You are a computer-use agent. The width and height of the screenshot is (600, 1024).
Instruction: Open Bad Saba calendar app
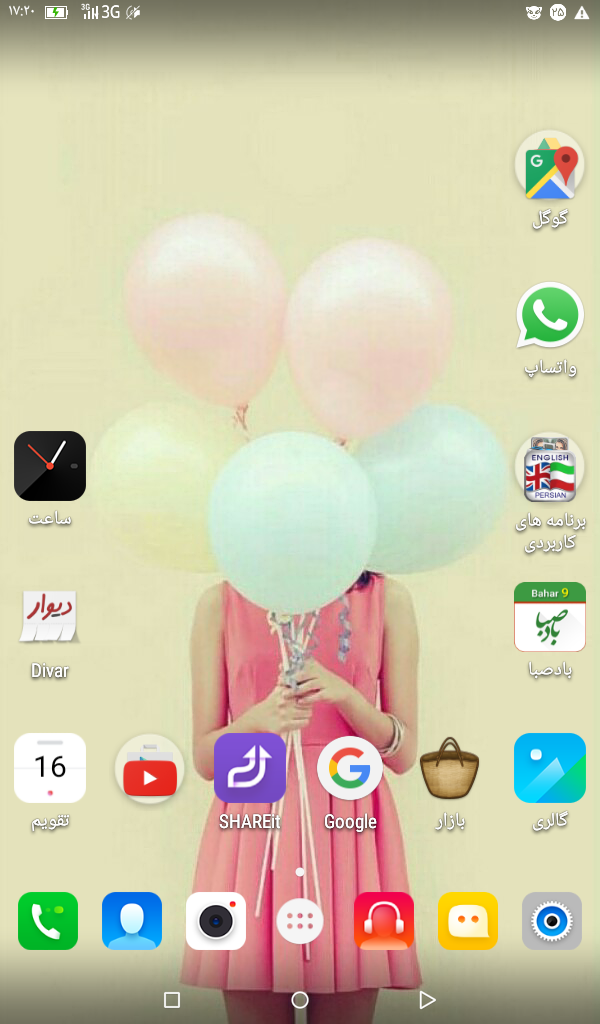[549, 617]
